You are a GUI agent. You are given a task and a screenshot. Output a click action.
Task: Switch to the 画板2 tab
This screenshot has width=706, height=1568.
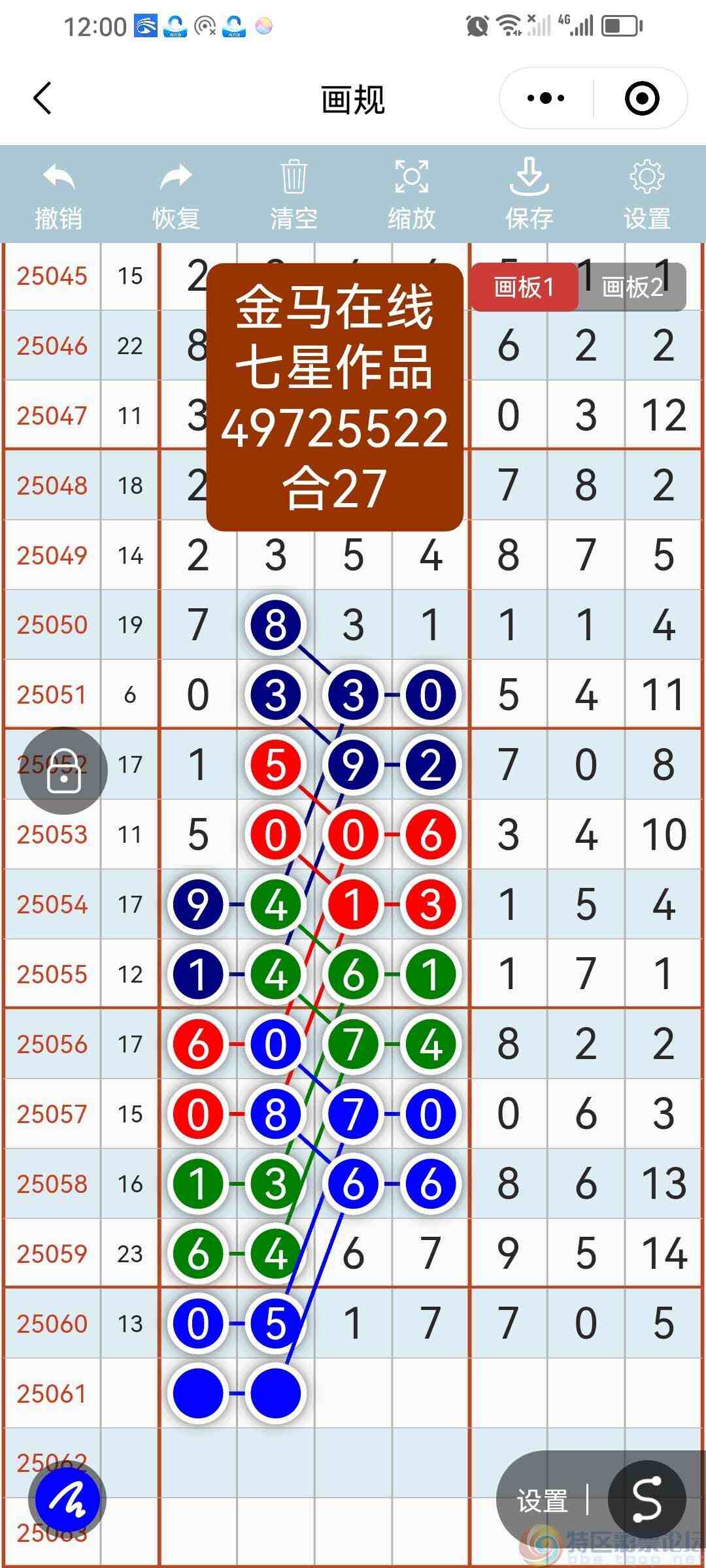(631, 286)
